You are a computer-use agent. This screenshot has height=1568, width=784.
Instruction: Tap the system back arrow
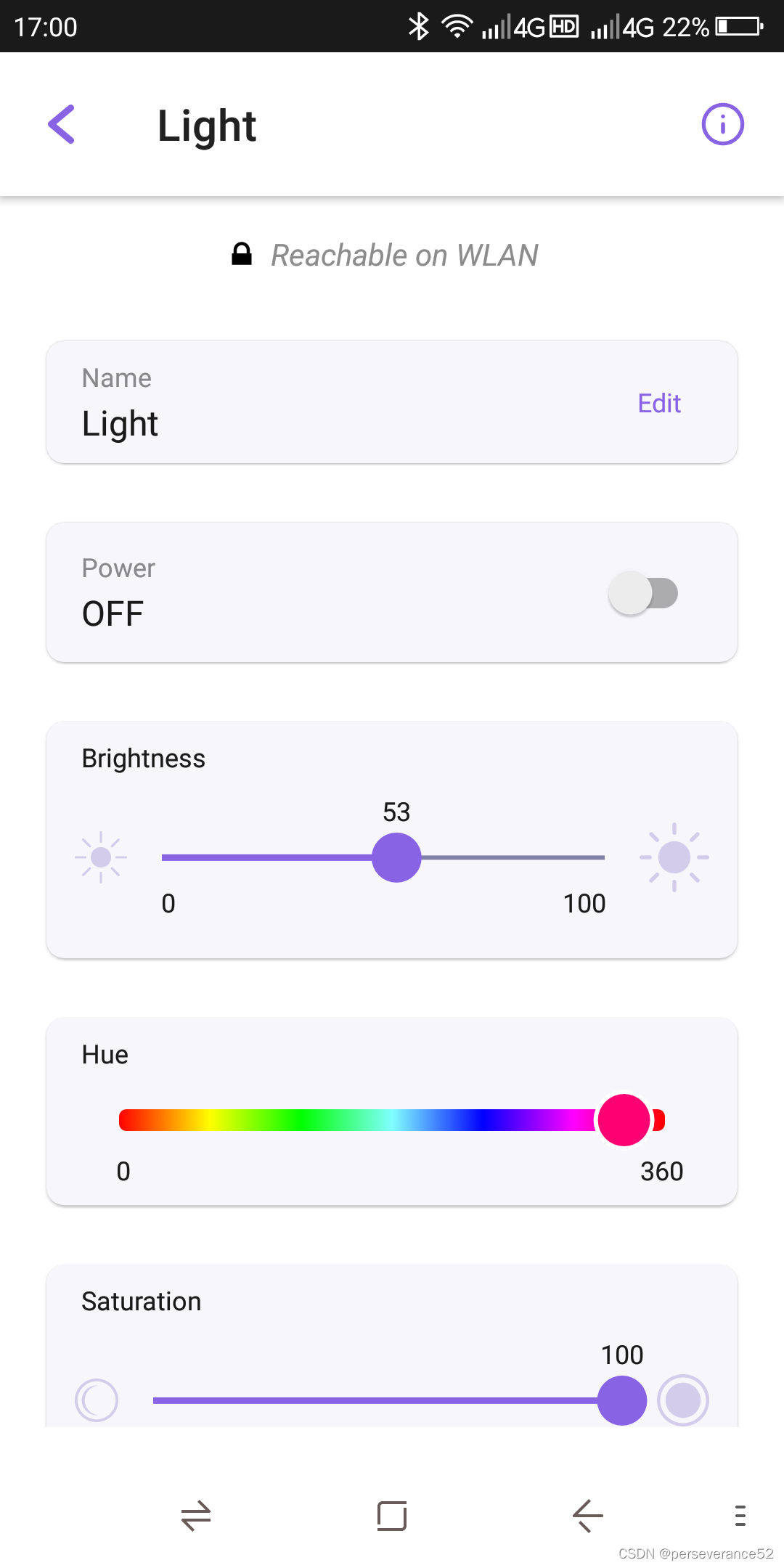(x=587, y=1516)
